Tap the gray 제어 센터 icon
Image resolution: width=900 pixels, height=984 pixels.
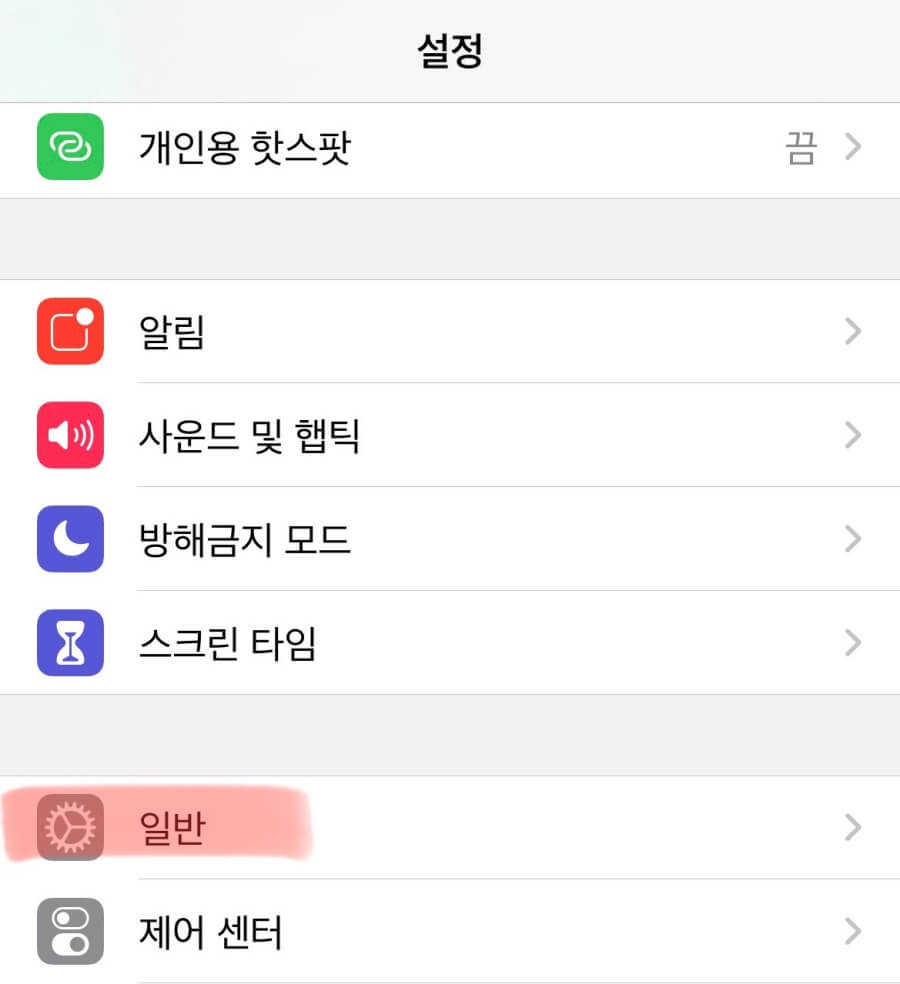[x=69, y=931]
